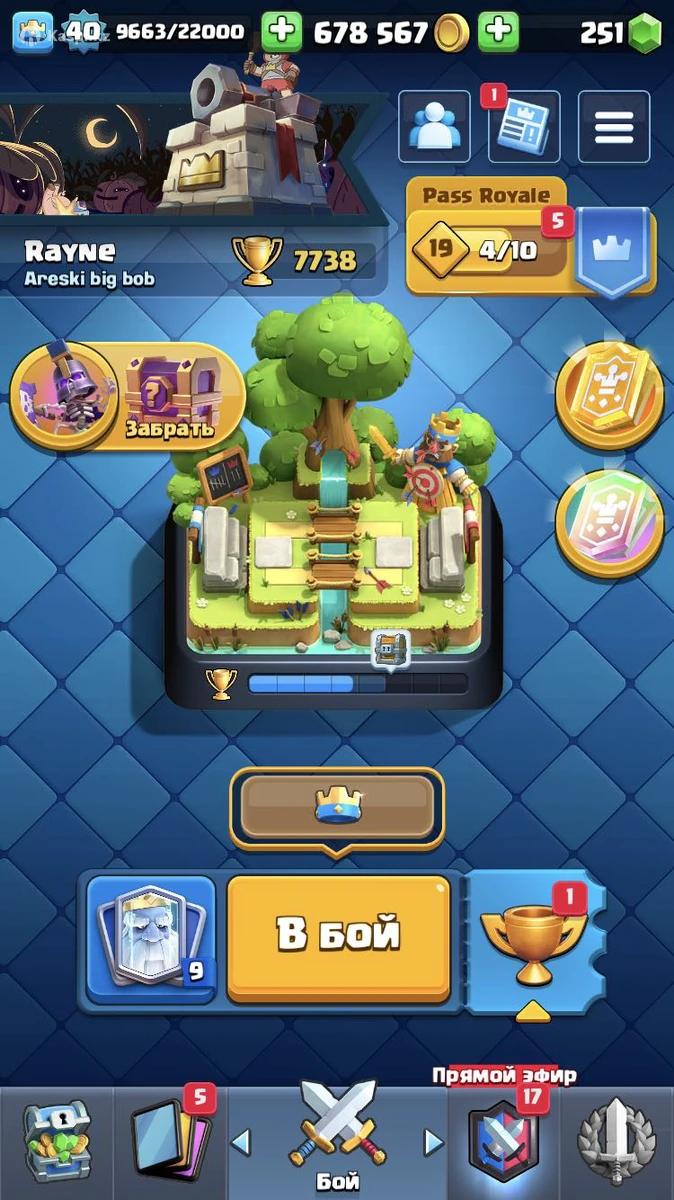
Task: Open the hamburger menu
Action: 614,127
